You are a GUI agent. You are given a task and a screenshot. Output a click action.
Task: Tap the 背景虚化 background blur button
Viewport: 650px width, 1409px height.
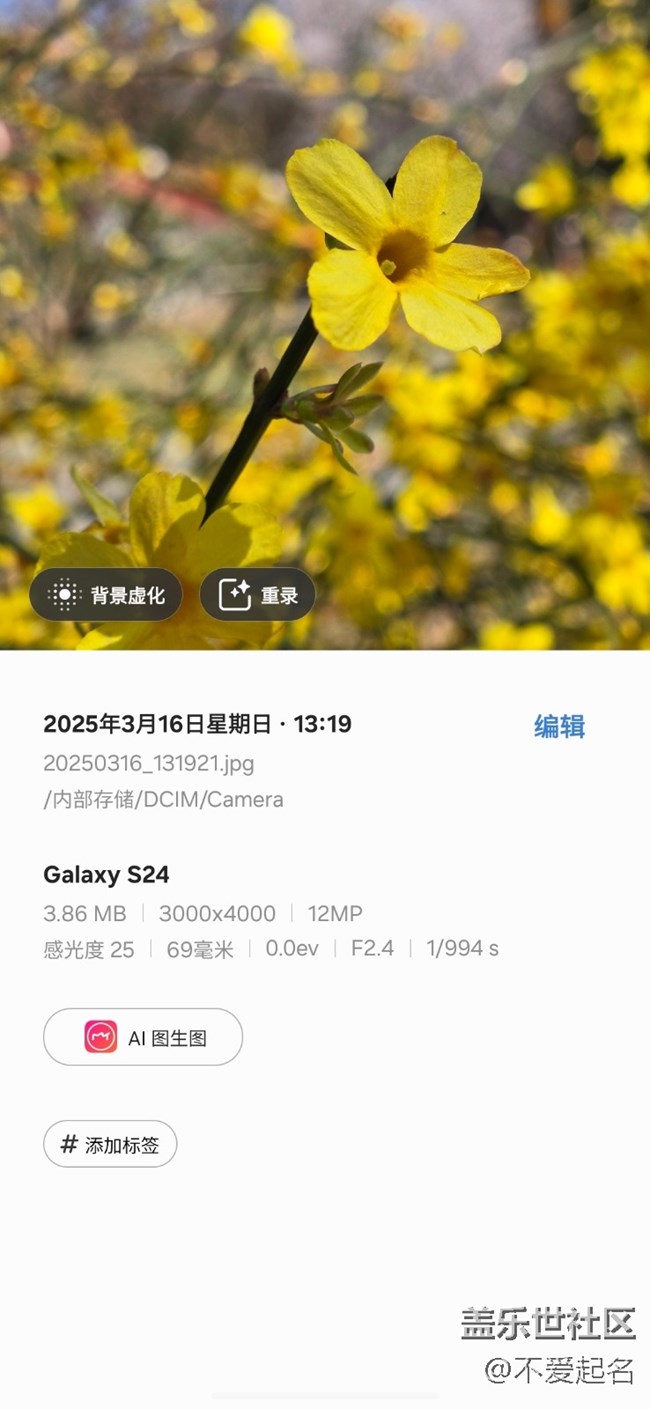tap(106, 595)
